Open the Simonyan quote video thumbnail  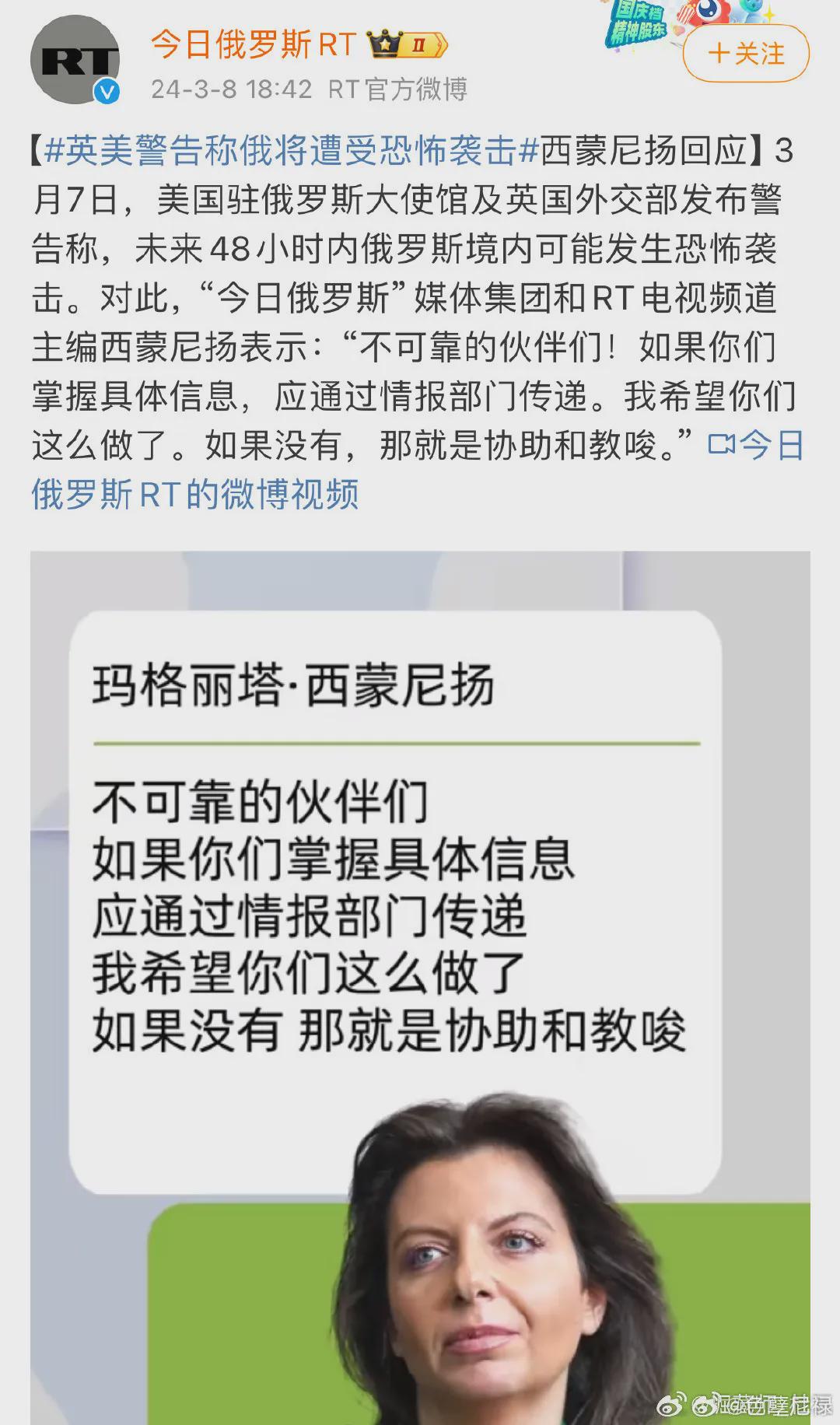[x=420, y=986]
